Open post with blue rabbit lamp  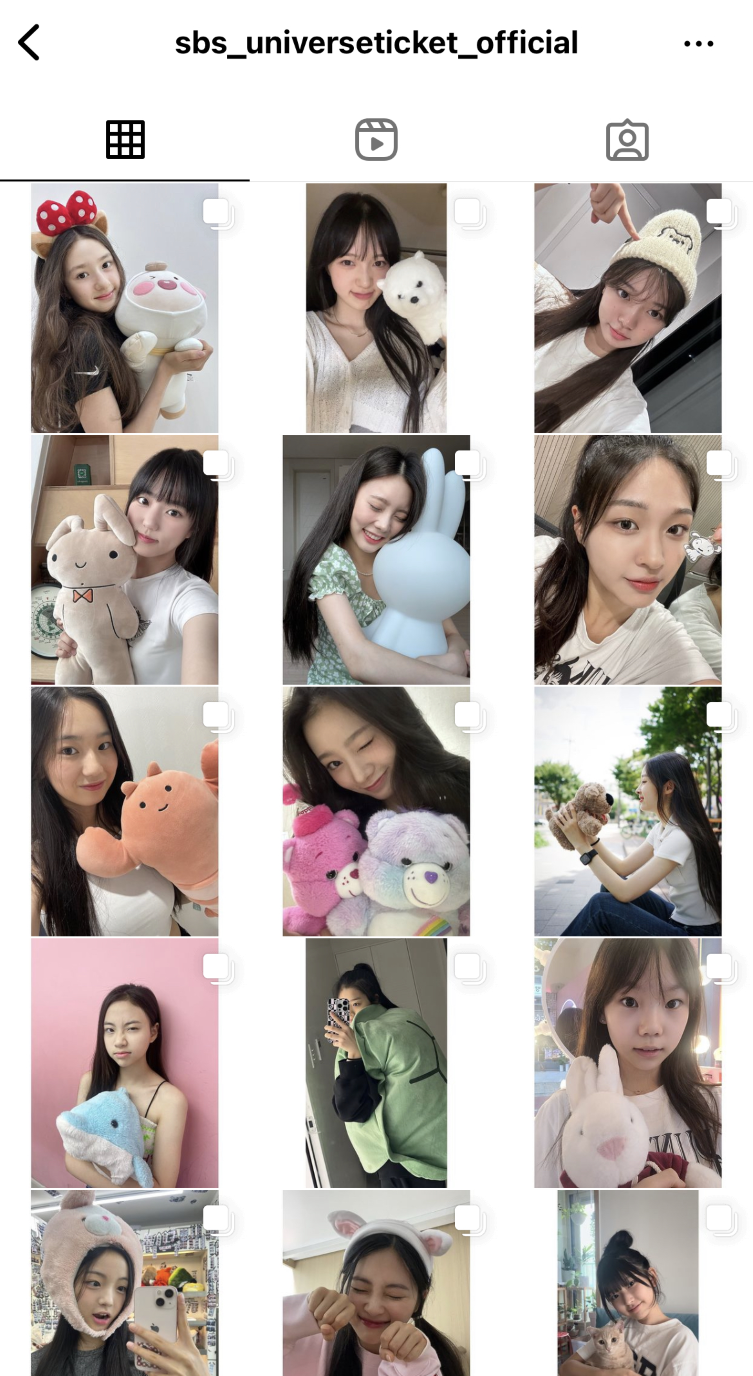(376, 559)
